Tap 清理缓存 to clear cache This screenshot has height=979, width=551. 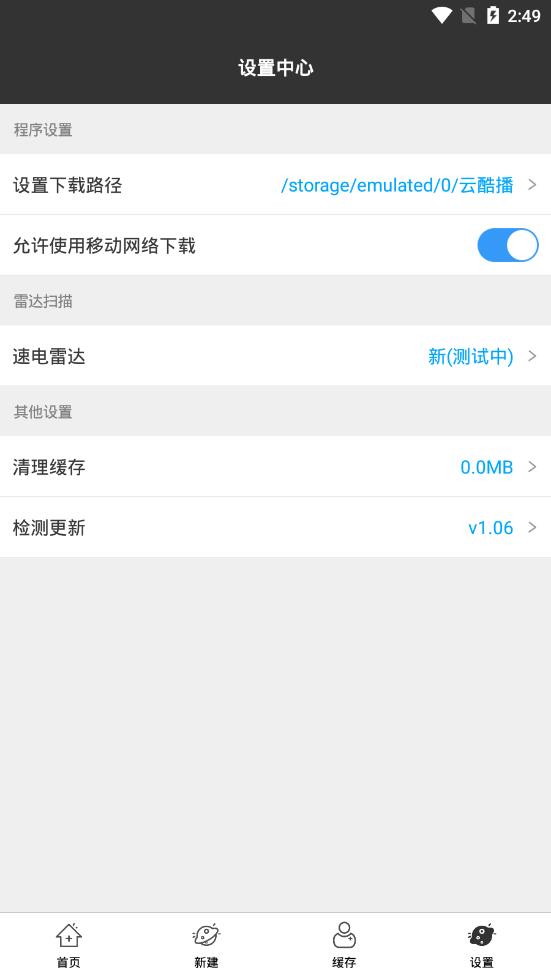[275, 466]
